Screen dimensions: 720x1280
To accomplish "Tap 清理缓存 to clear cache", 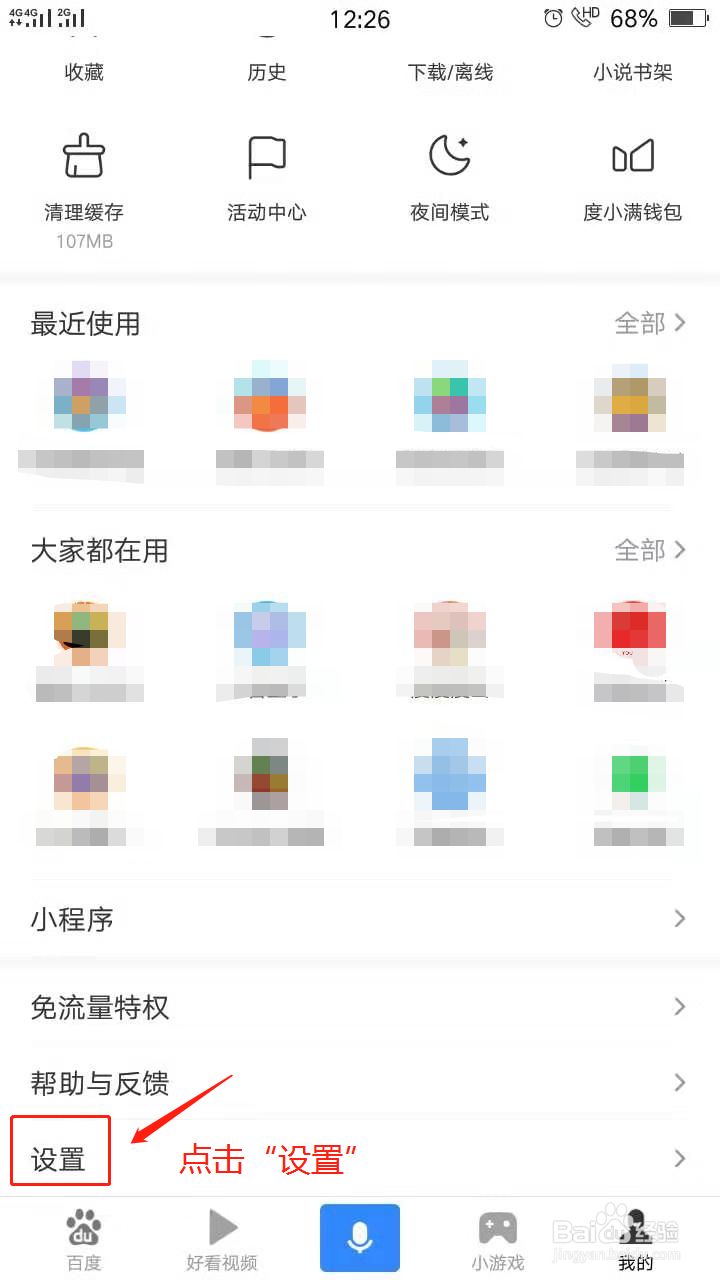I will tap(84, 190).
